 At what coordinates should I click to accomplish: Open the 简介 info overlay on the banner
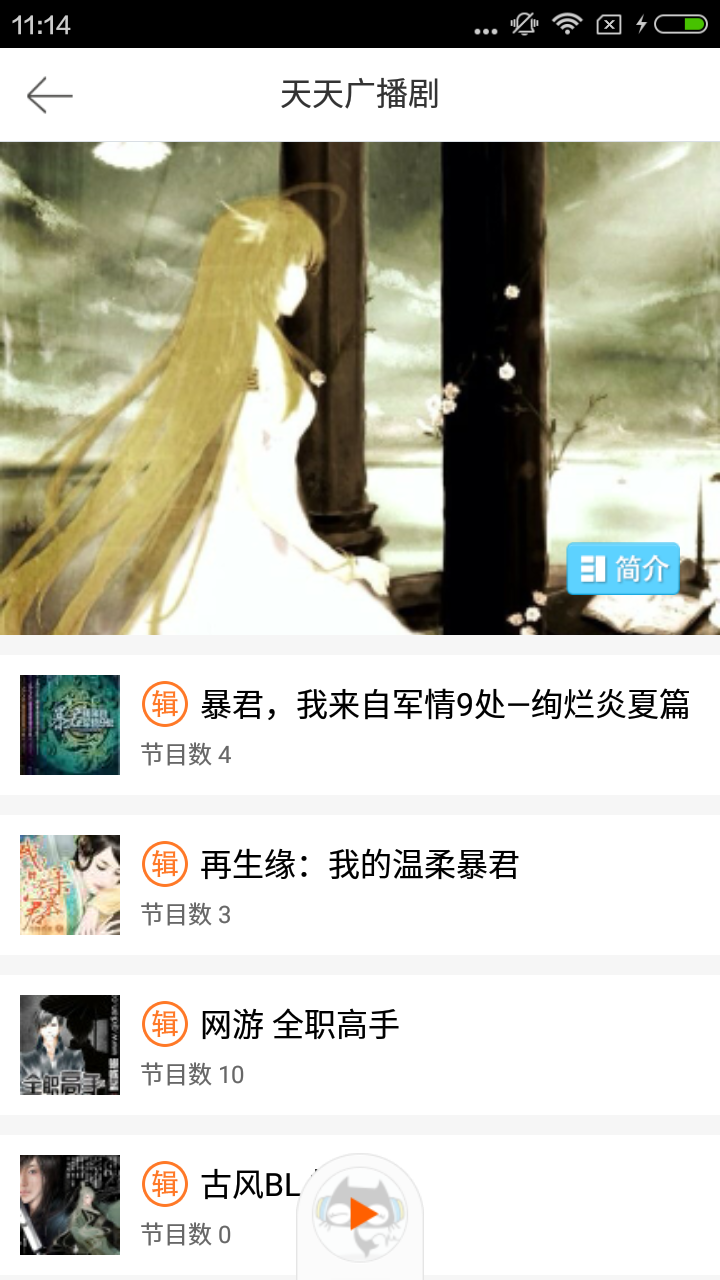[622, 568]
